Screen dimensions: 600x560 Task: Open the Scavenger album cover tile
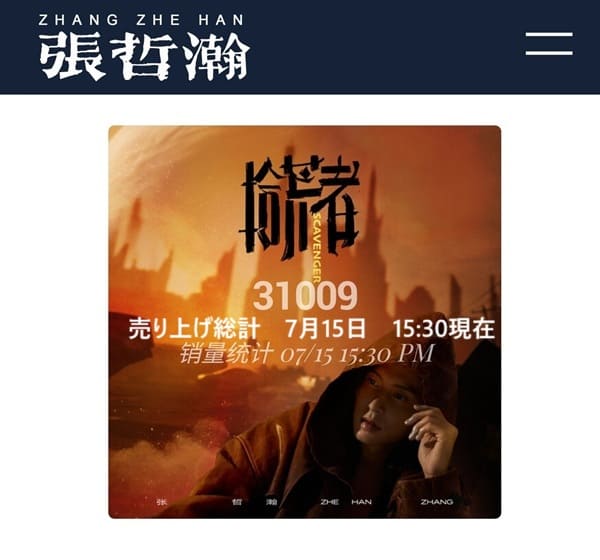(x=304, y=321)
